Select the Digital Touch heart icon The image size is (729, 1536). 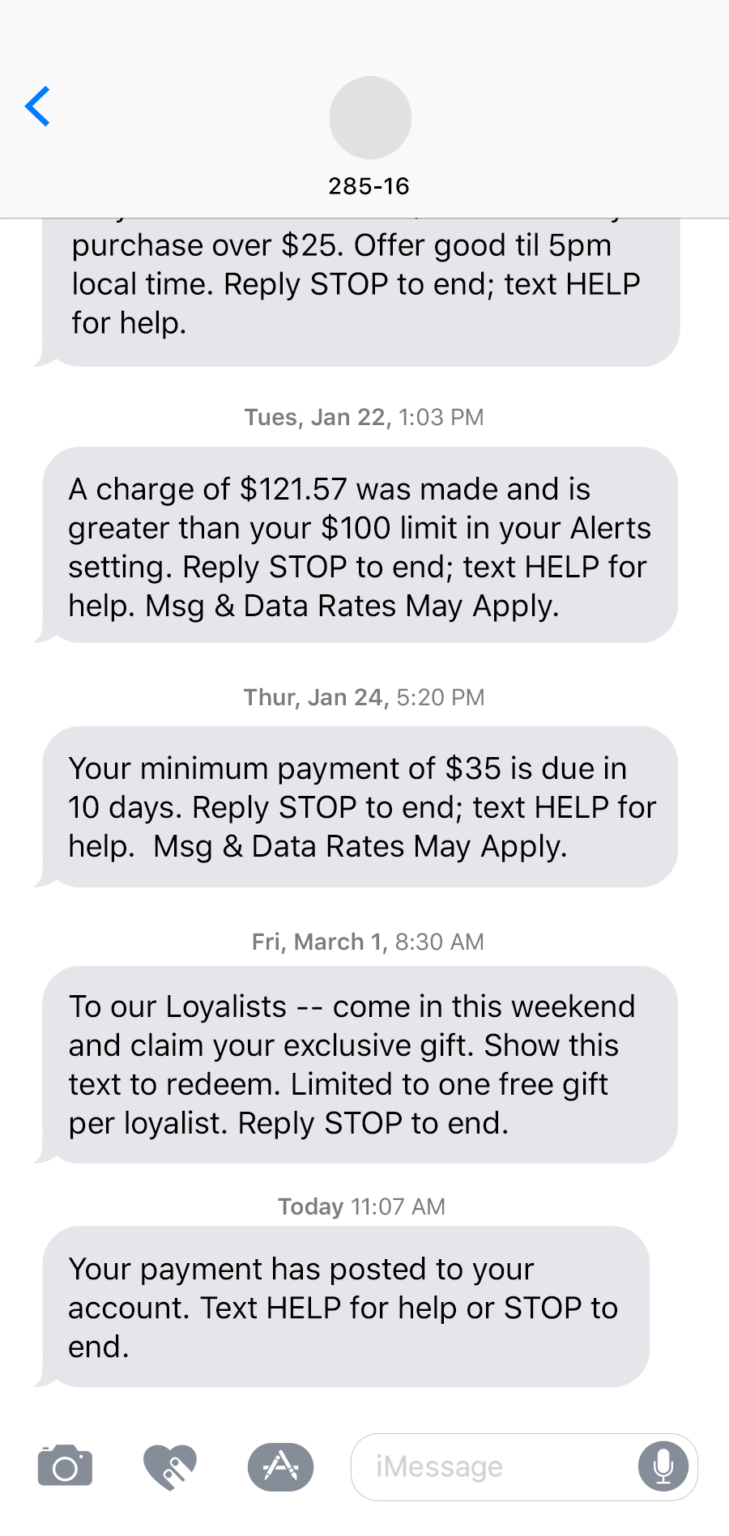pyautogui.click(x=170, y=1466)
